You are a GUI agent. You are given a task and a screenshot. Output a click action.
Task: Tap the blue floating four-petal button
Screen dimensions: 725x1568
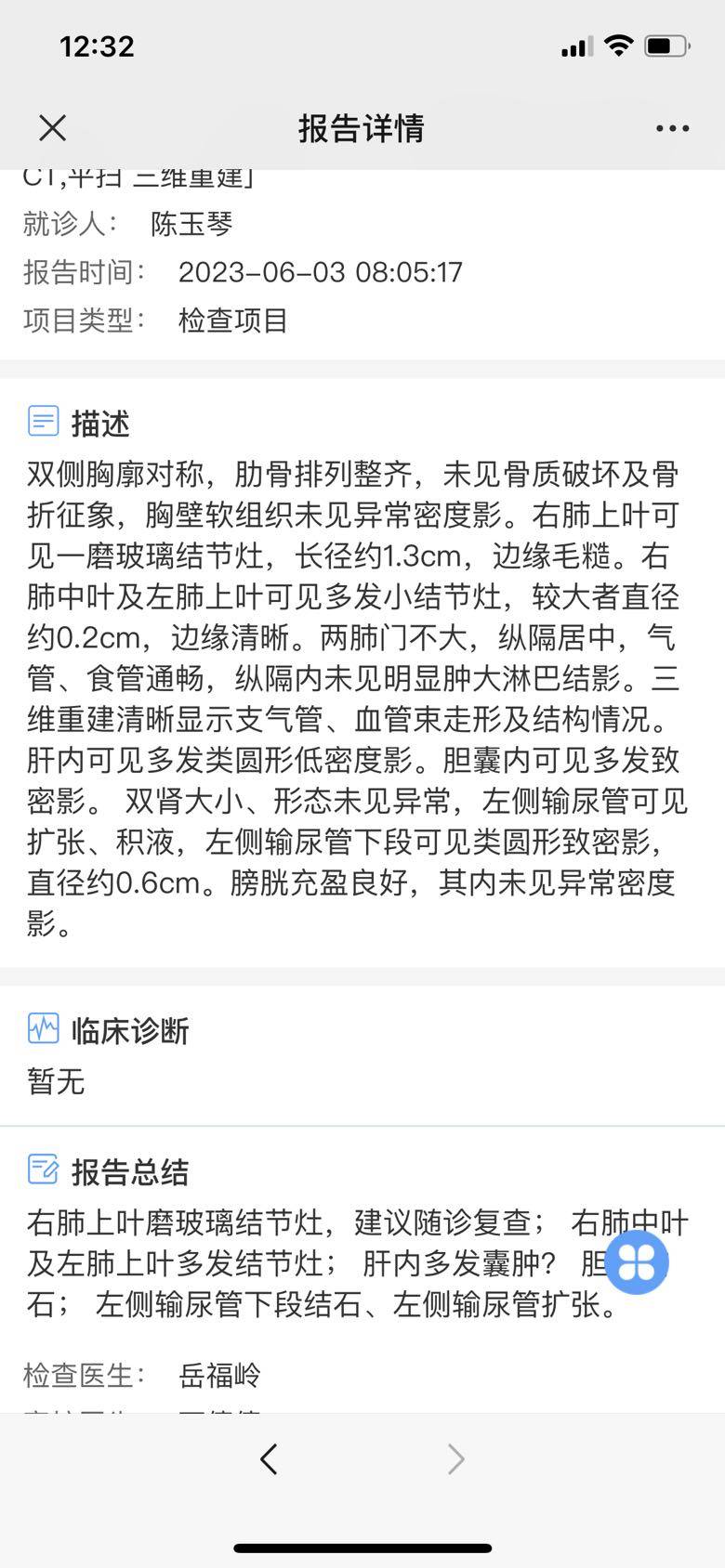coord(638,1261)
